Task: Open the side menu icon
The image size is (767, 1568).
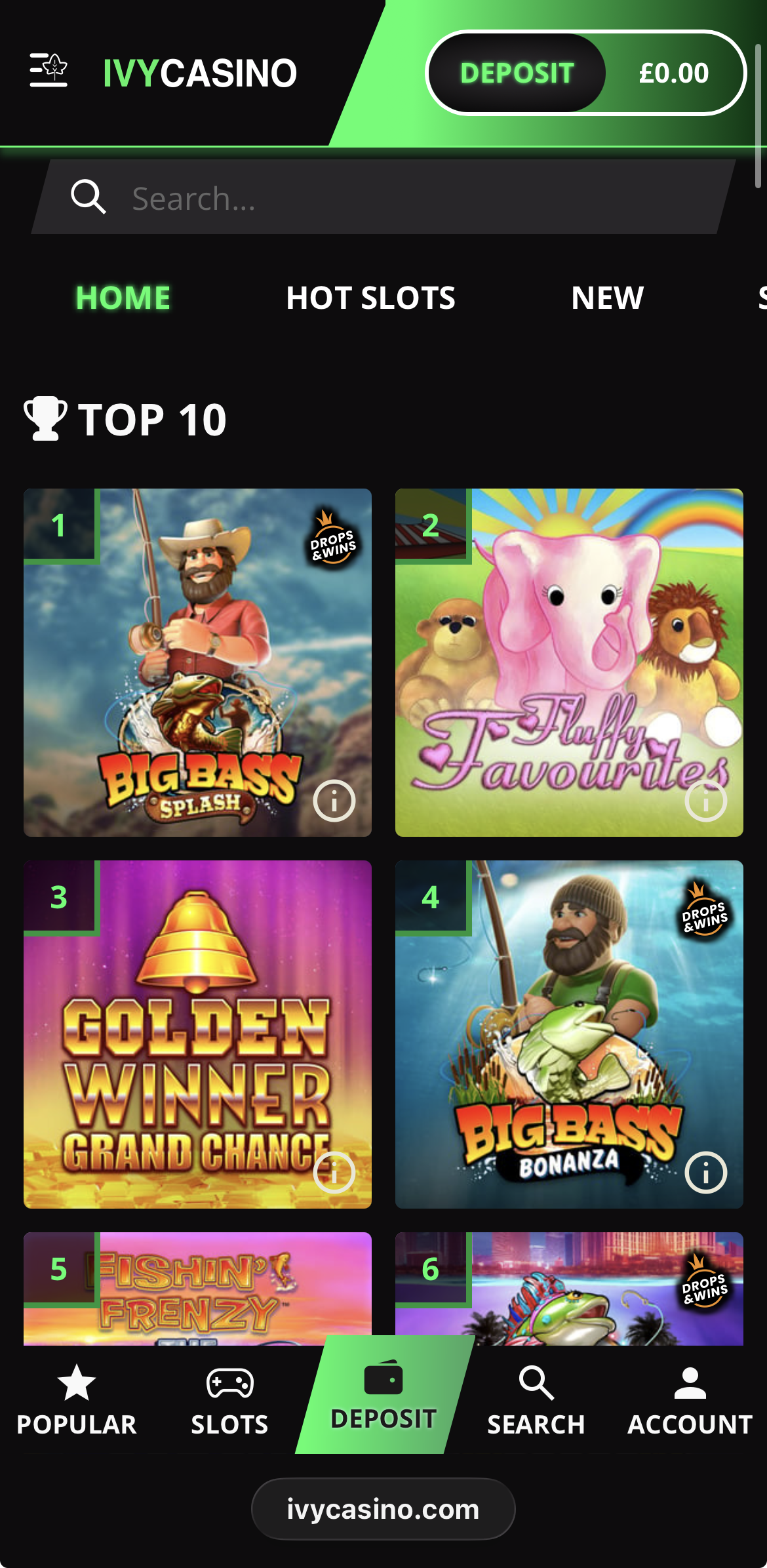Action: (49, 70)
